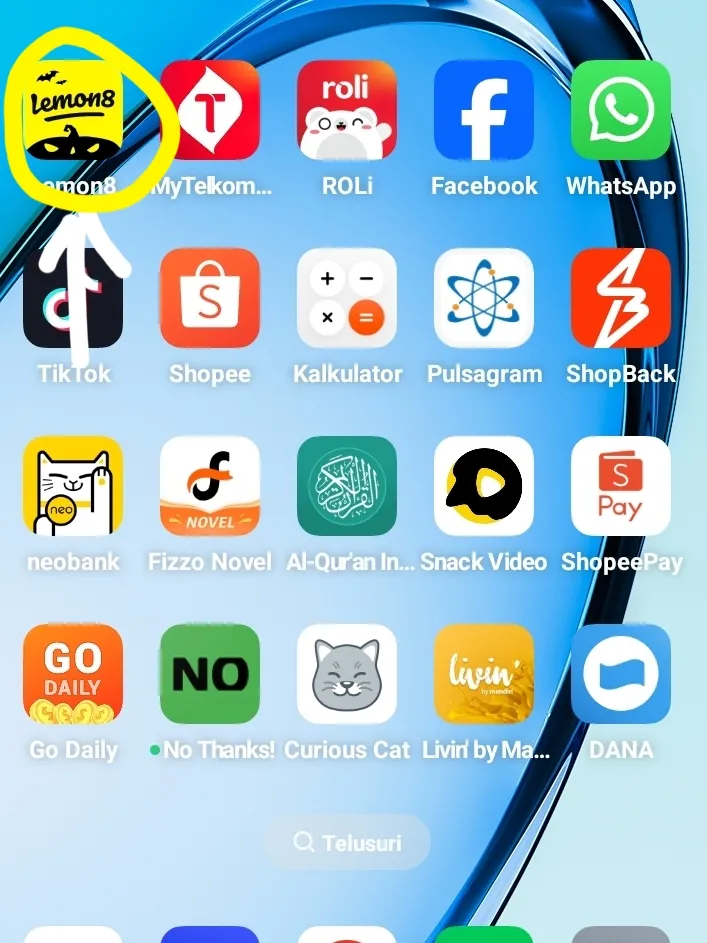The height and width of the screenshot is (943, 707).
Task: Launch Pulsagram app
Action: 484,298
